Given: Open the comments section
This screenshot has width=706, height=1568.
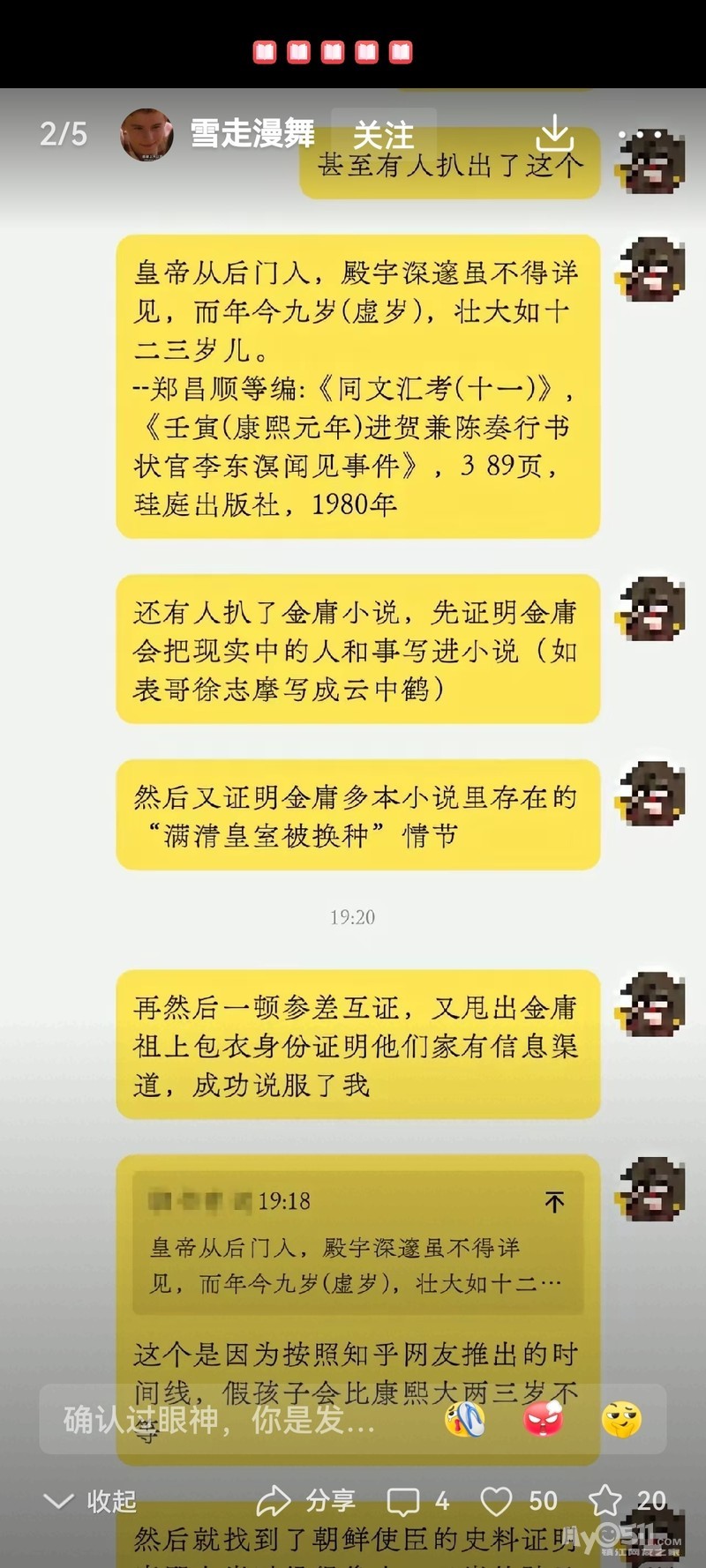Looking at the screenshot, I should 418,1500.
